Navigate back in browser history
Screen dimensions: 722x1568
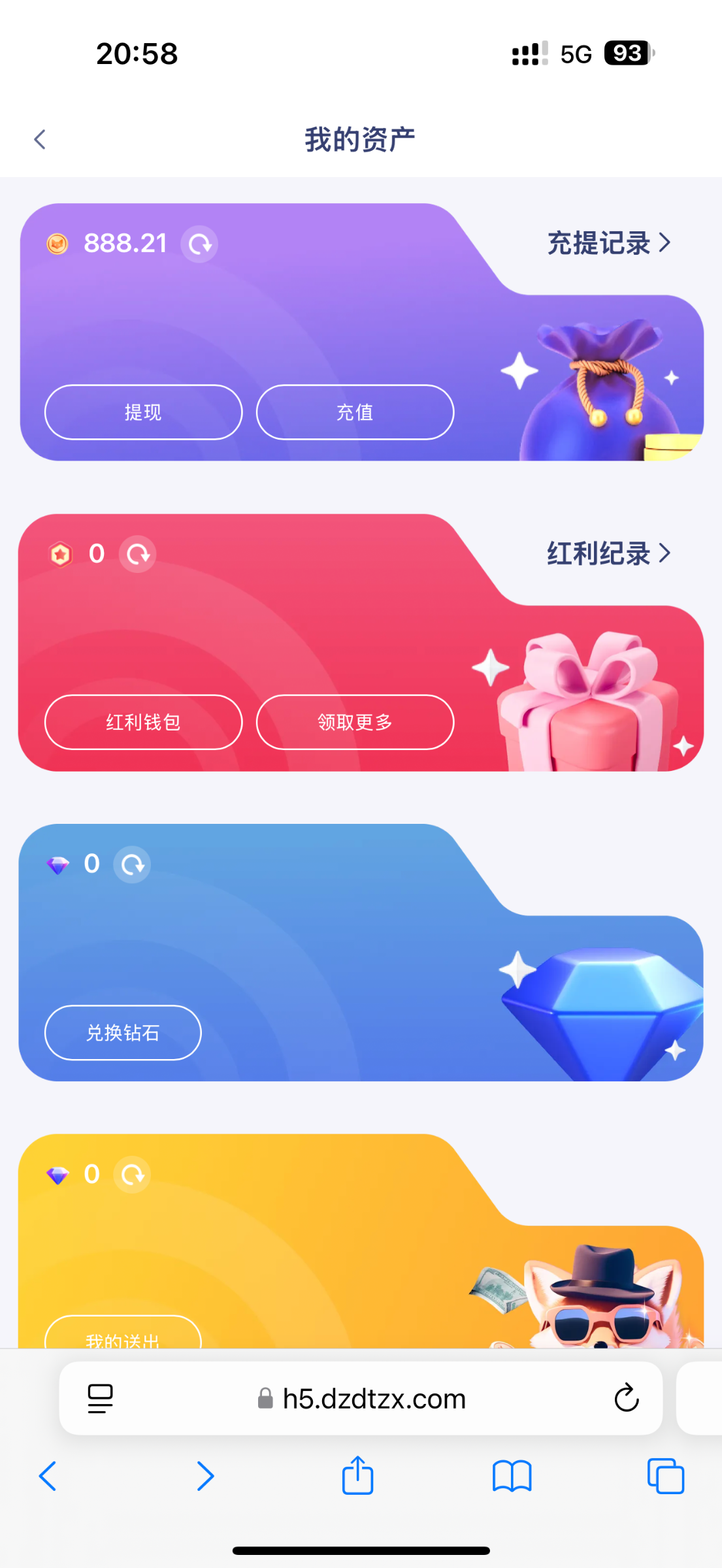pyautogui.click(x=48, y=1477)
